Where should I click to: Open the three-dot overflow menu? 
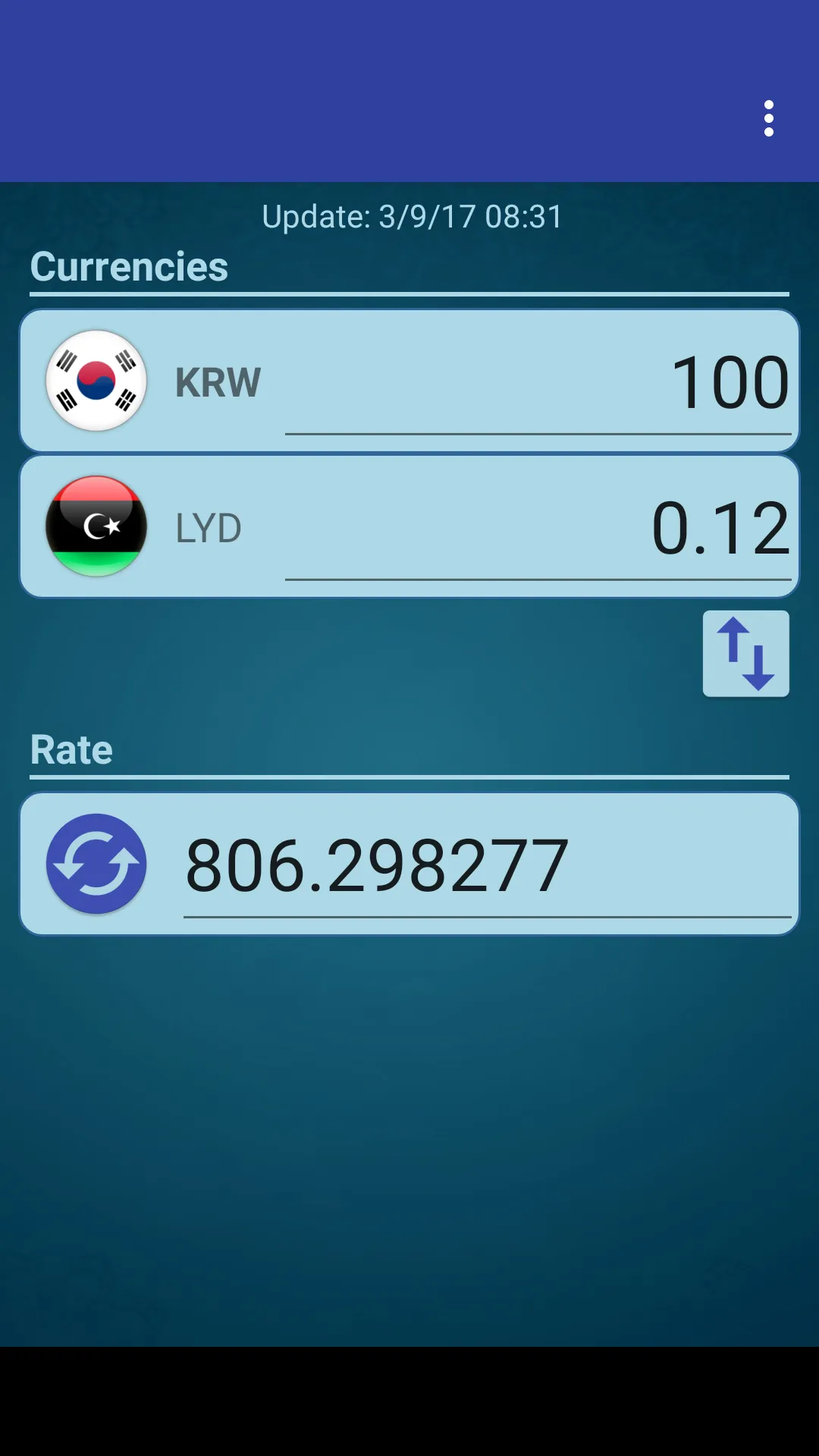768,119
